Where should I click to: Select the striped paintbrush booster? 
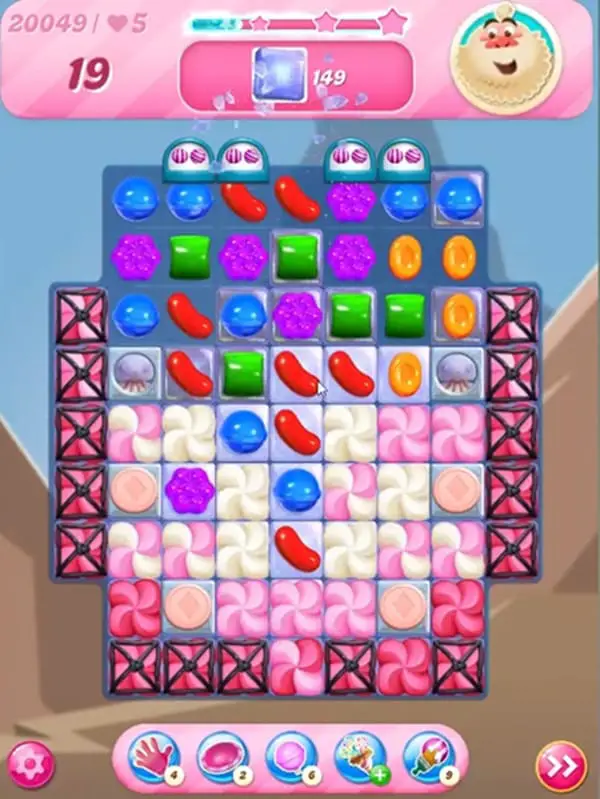tap(426, 758)
